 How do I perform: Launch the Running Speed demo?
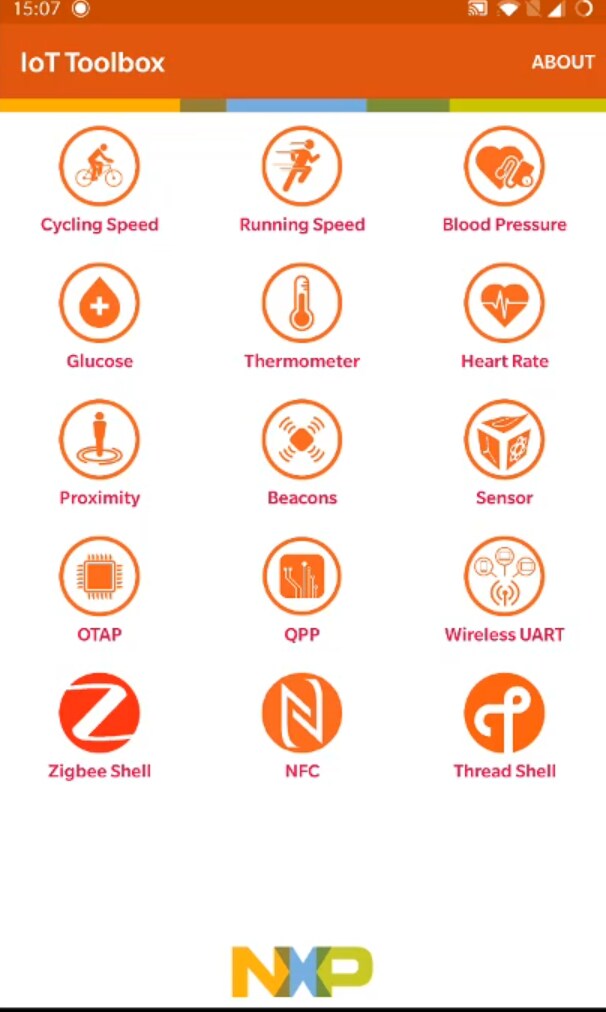pyautogui.click(x=302, y=167)
